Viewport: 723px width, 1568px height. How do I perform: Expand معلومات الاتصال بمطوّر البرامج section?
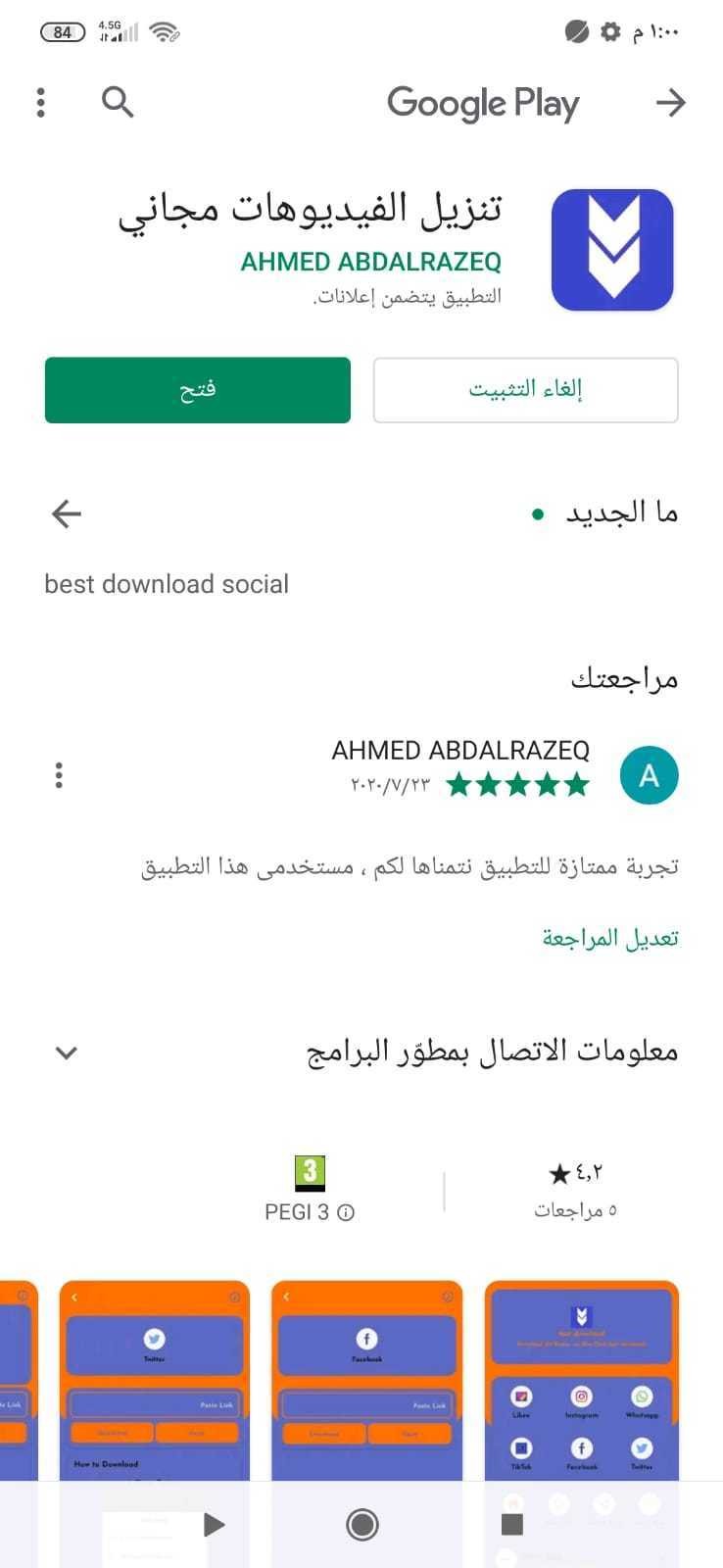67,1053
